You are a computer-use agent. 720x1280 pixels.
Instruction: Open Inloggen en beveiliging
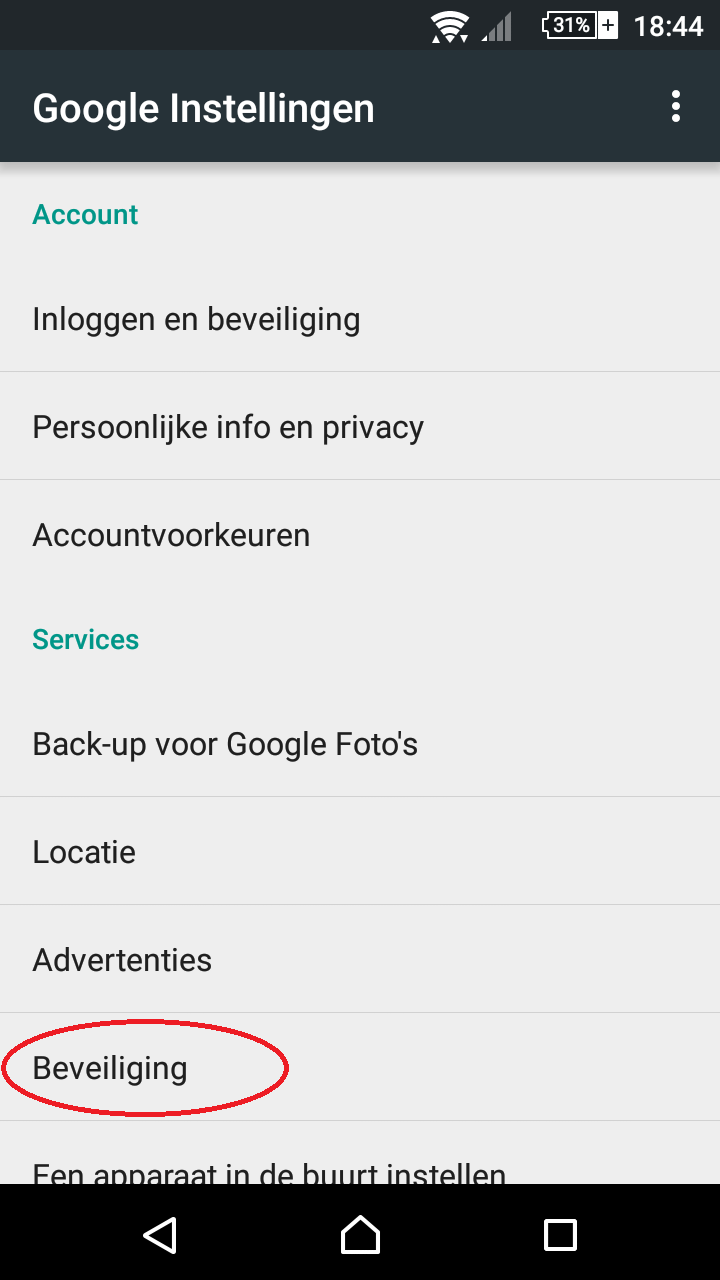(x=360, y=319)
